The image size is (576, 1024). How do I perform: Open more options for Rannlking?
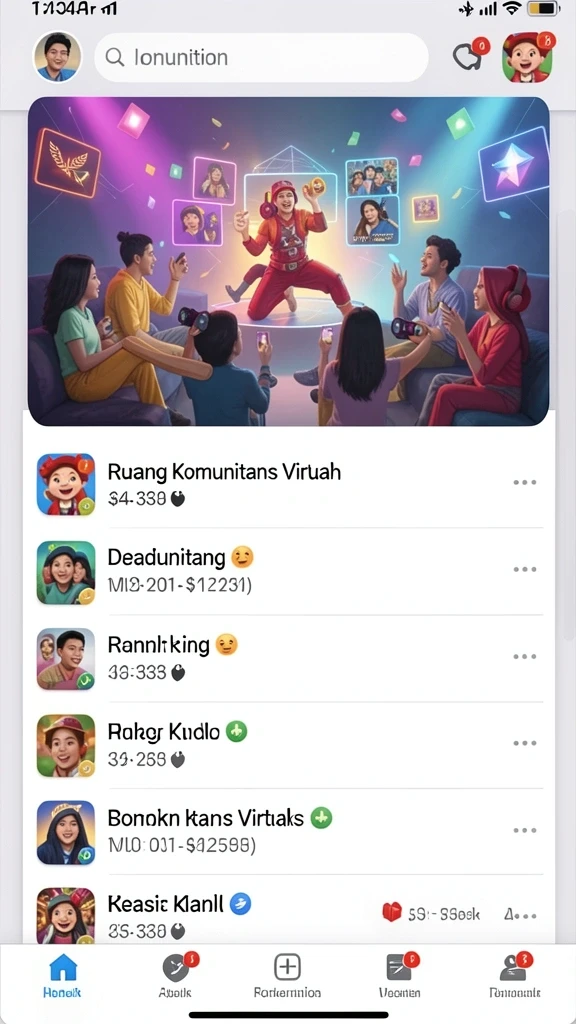coord(524,656)
